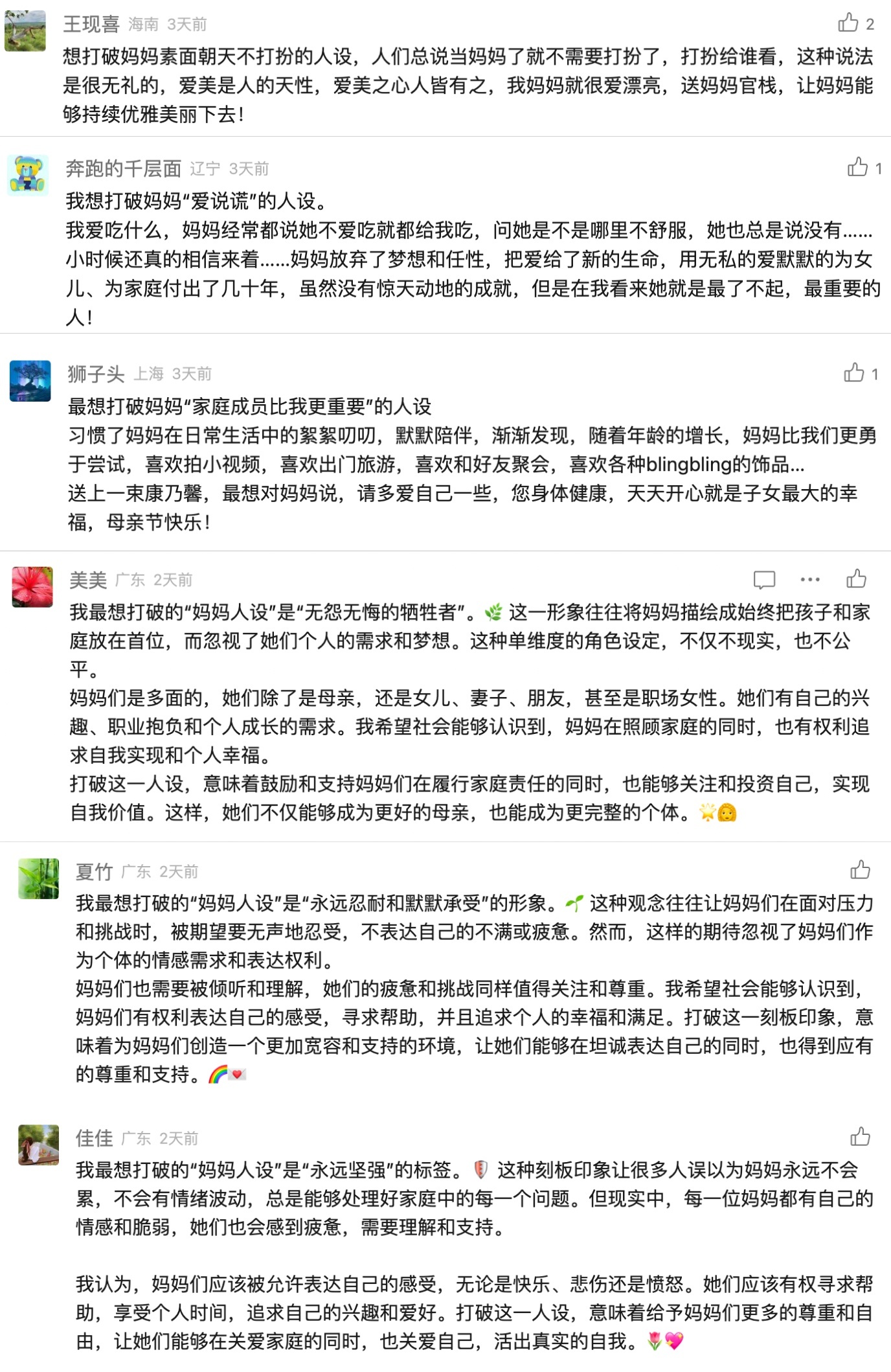Like 王现喜's comment
The image size is (891, 1372).
pyautogui.click(x=848, y=23)
